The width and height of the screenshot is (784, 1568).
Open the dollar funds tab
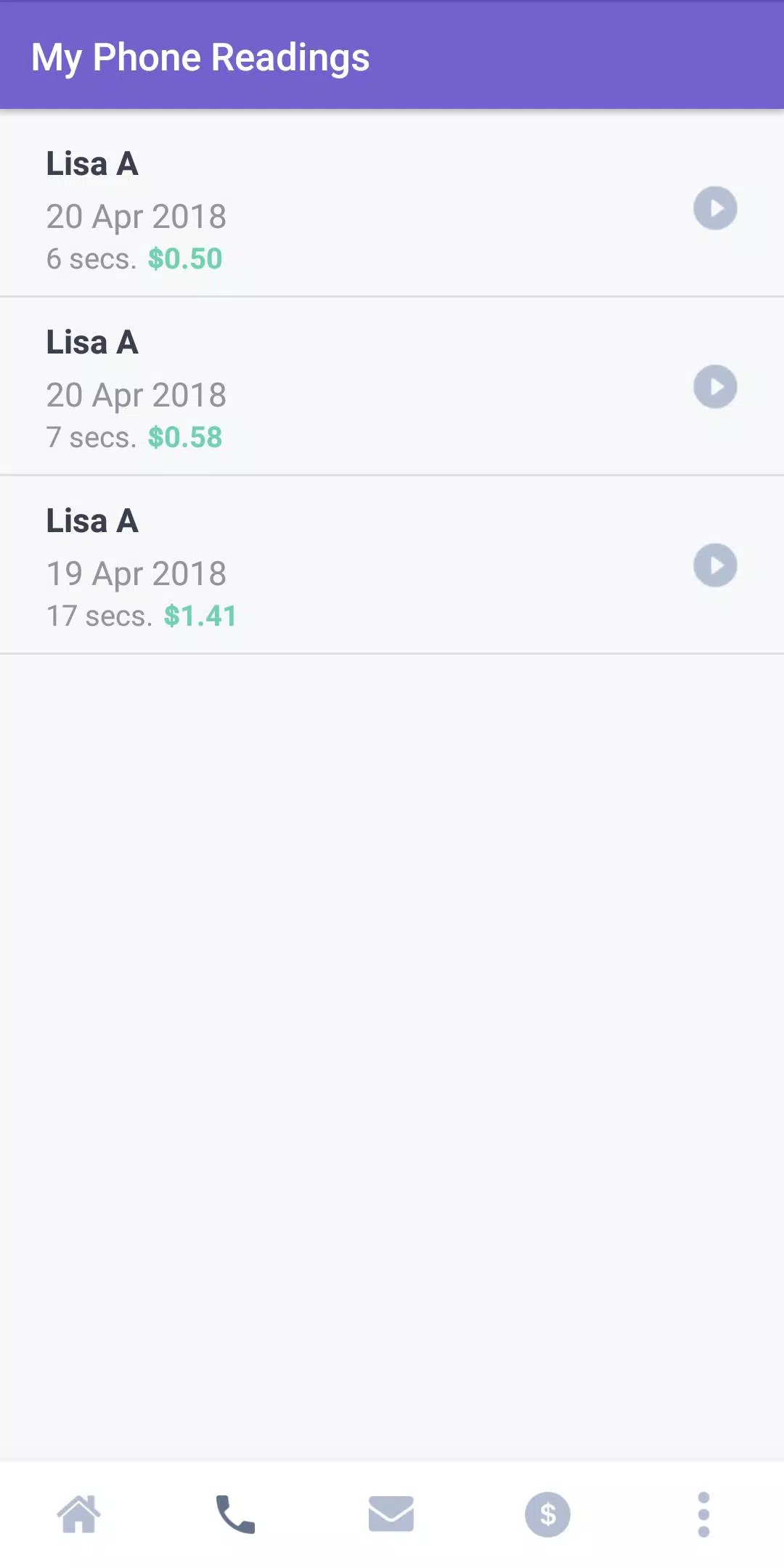(x=547, y=1514)
